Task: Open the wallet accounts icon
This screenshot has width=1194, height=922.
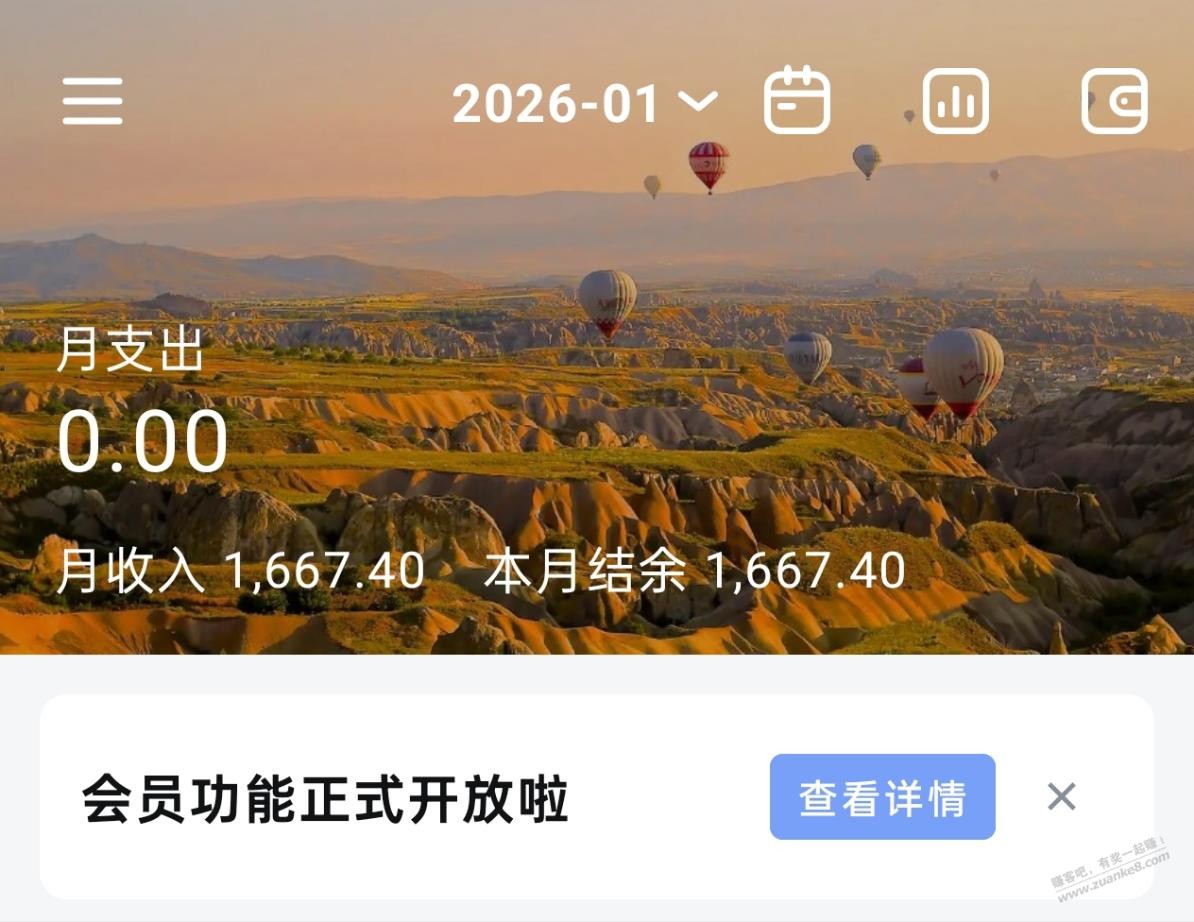Action: pos(1114,101)
